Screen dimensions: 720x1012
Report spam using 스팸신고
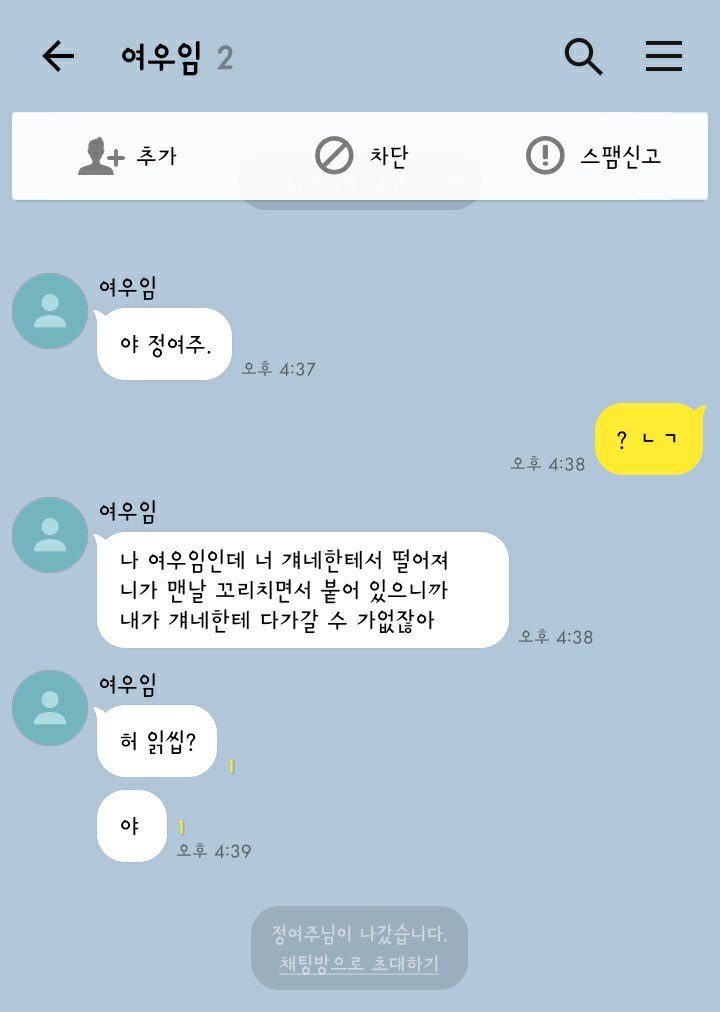click(594, 156)
